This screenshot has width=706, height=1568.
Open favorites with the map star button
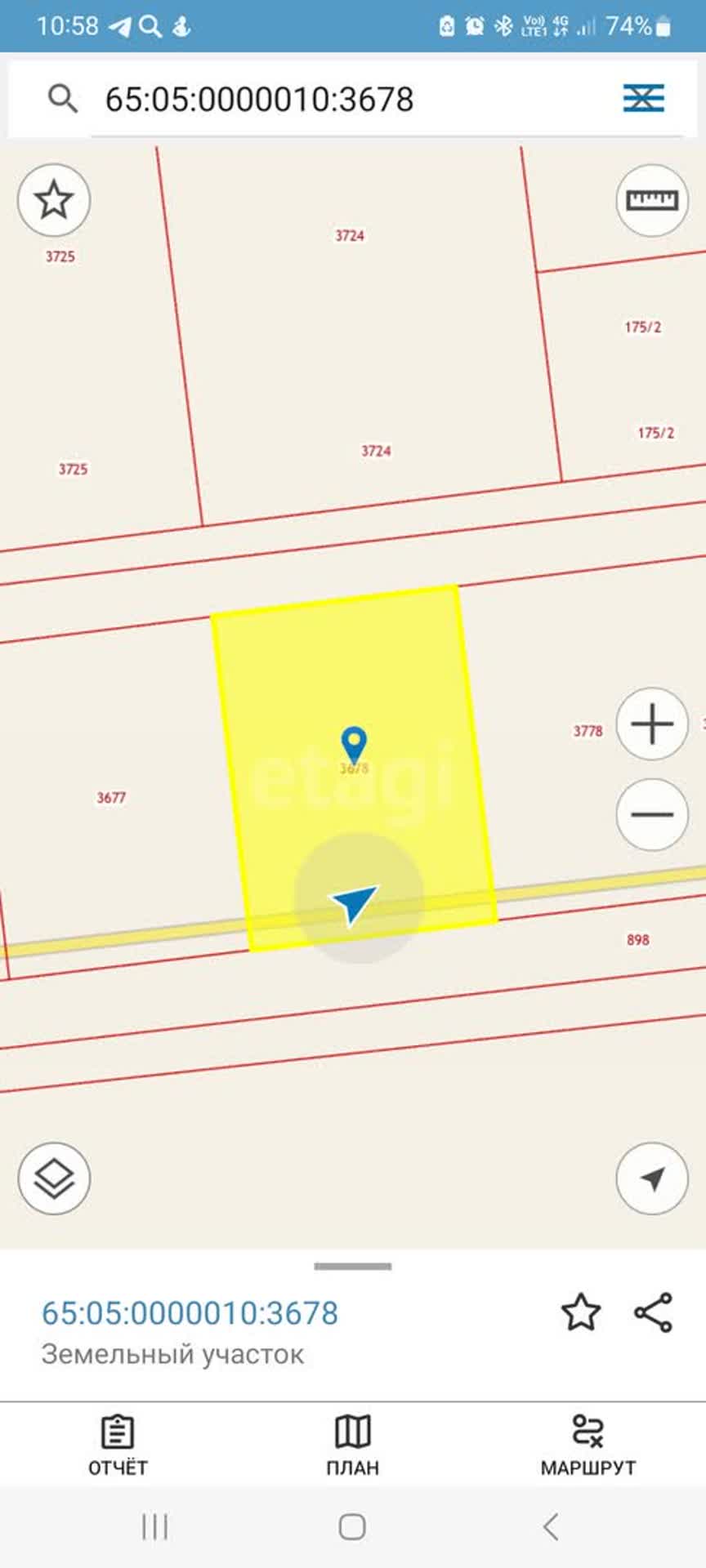[54, 200]
